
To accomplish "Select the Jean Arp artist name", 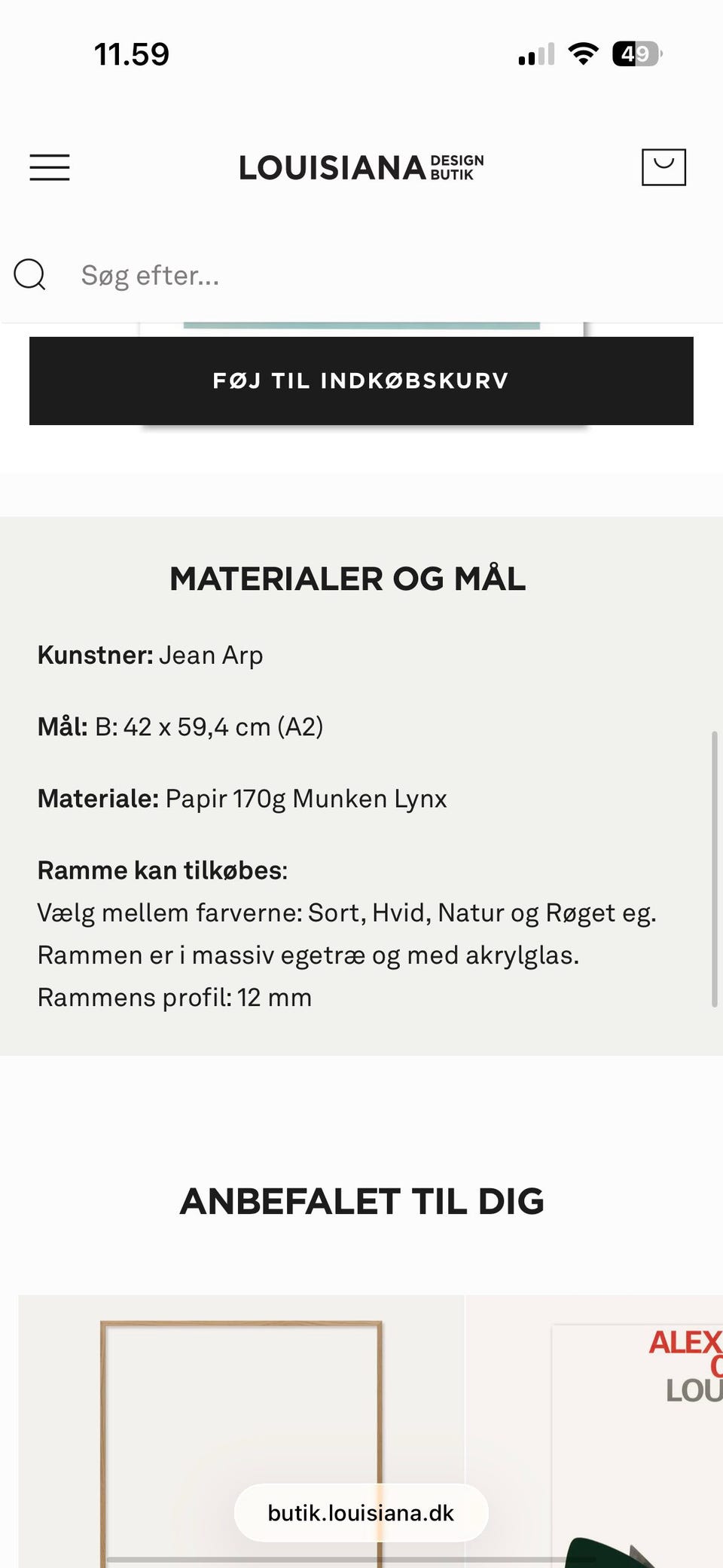I will pyautogui.click(x=212, y=655).
